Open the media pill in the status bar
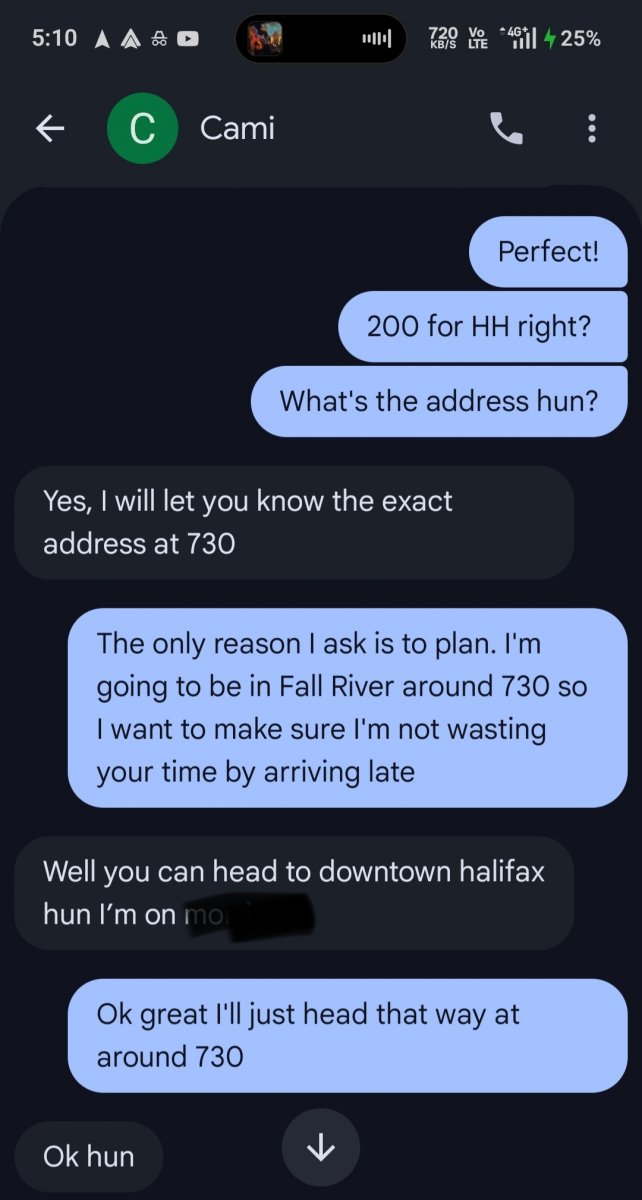This screenshot has width=642, height=1200. [x=320, y=39]
